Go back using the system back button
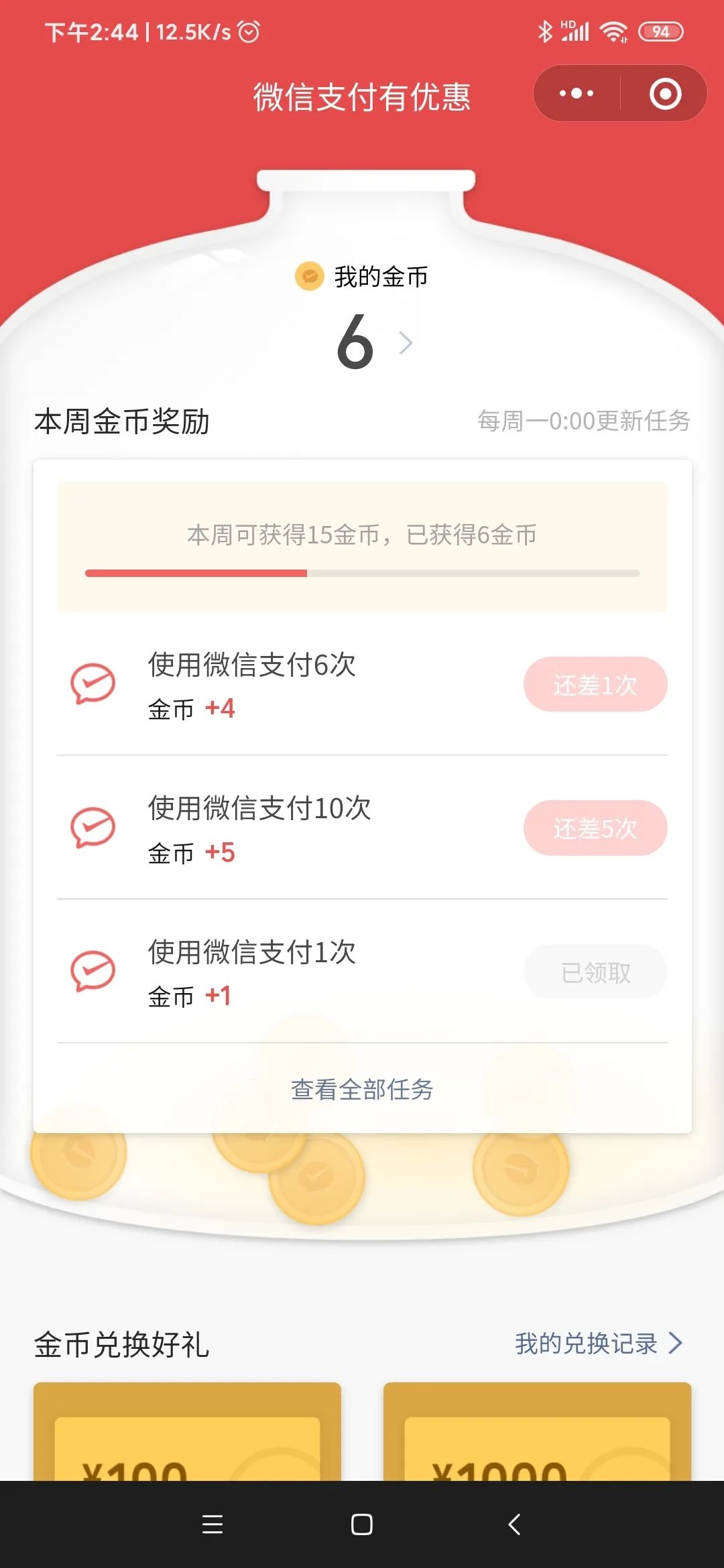The width and height of the screenshot is (724, 1568). coord(514,1524)
